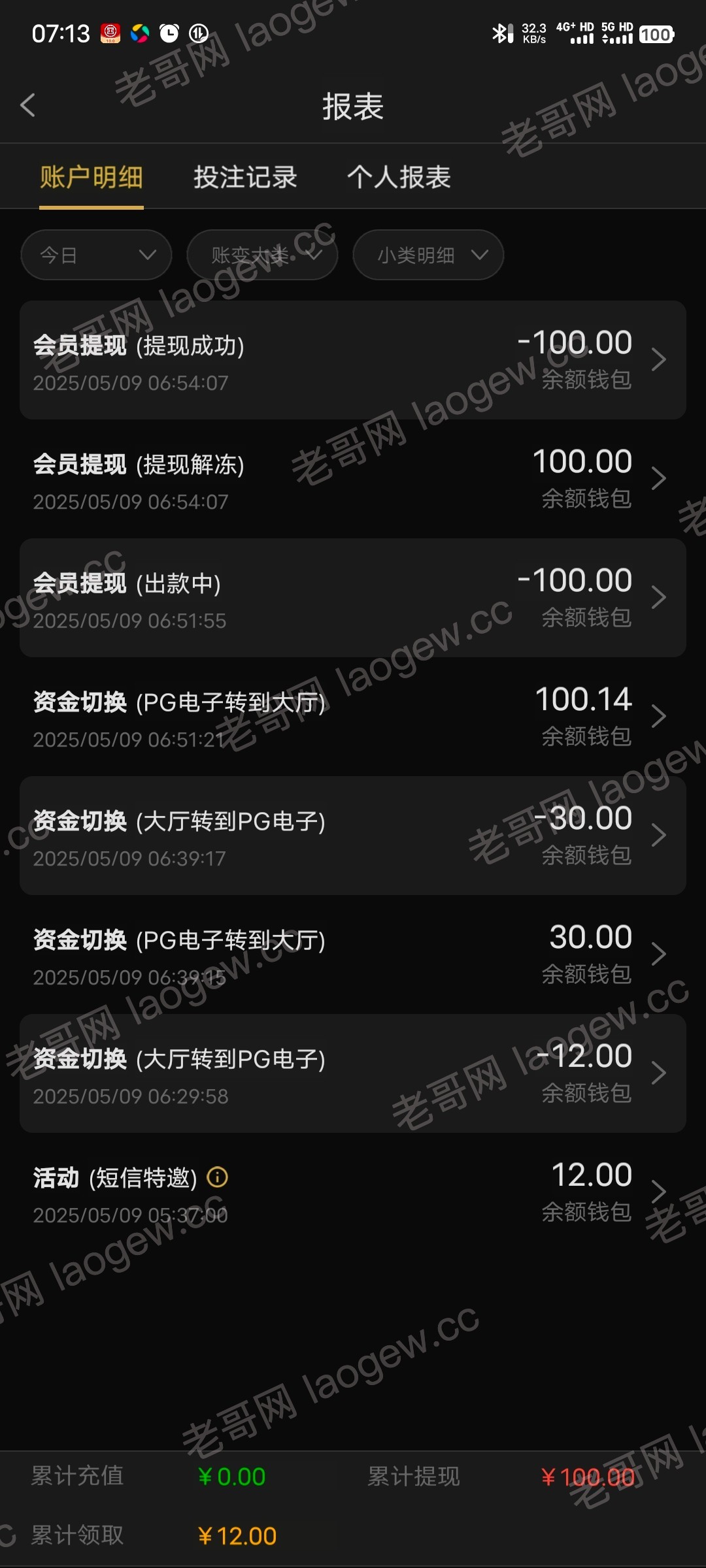Open the -12.00 大厅转到PG电子 record
This screenshot has width=706, height=1568.
tap(353, 1073)
